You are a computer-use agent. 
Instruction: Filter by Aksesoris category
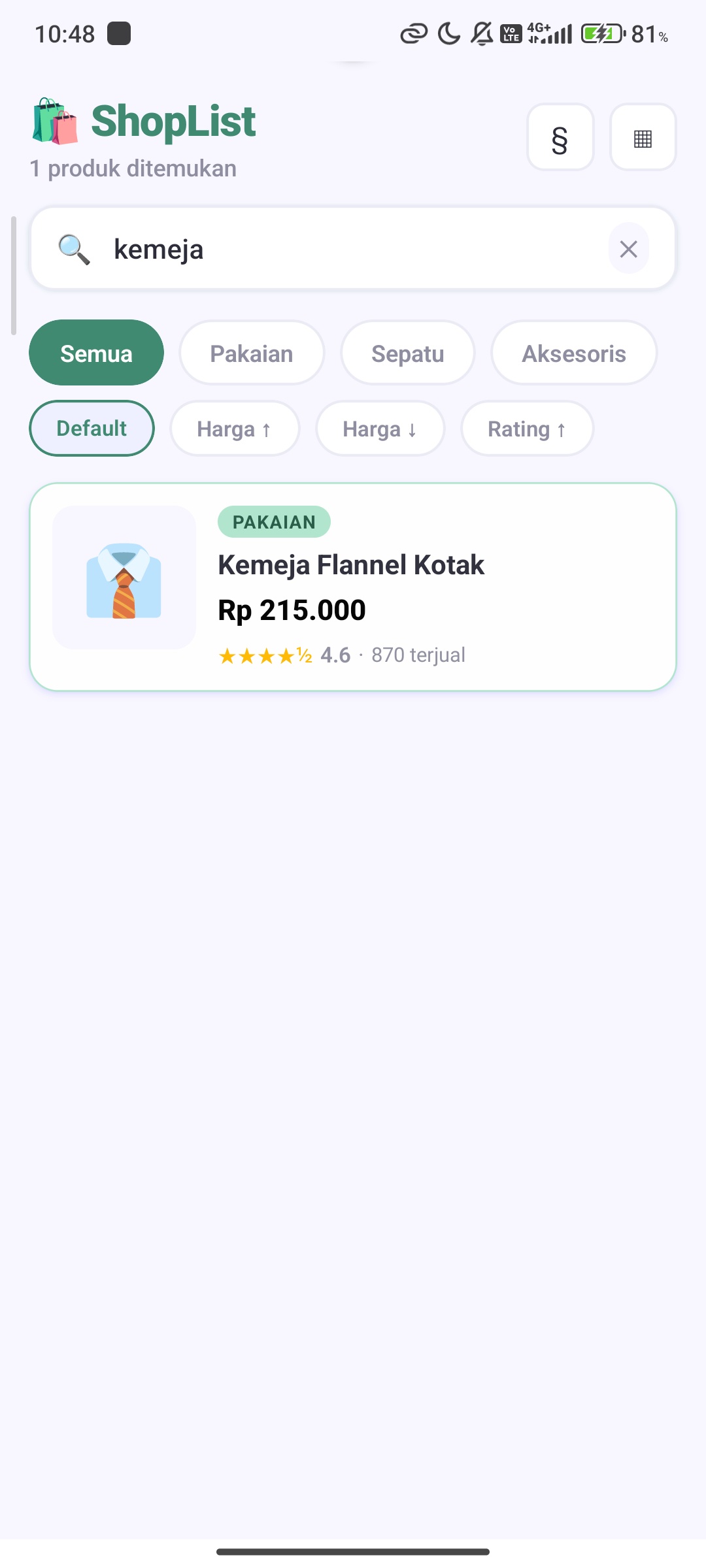pyautogui.click(x=573, y=353)
